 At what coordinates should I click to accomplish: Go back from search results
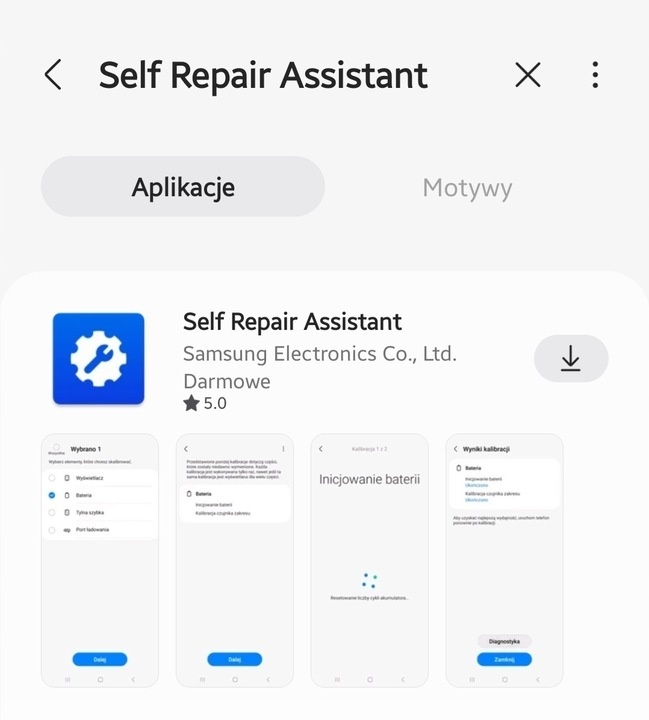[53, 75]
